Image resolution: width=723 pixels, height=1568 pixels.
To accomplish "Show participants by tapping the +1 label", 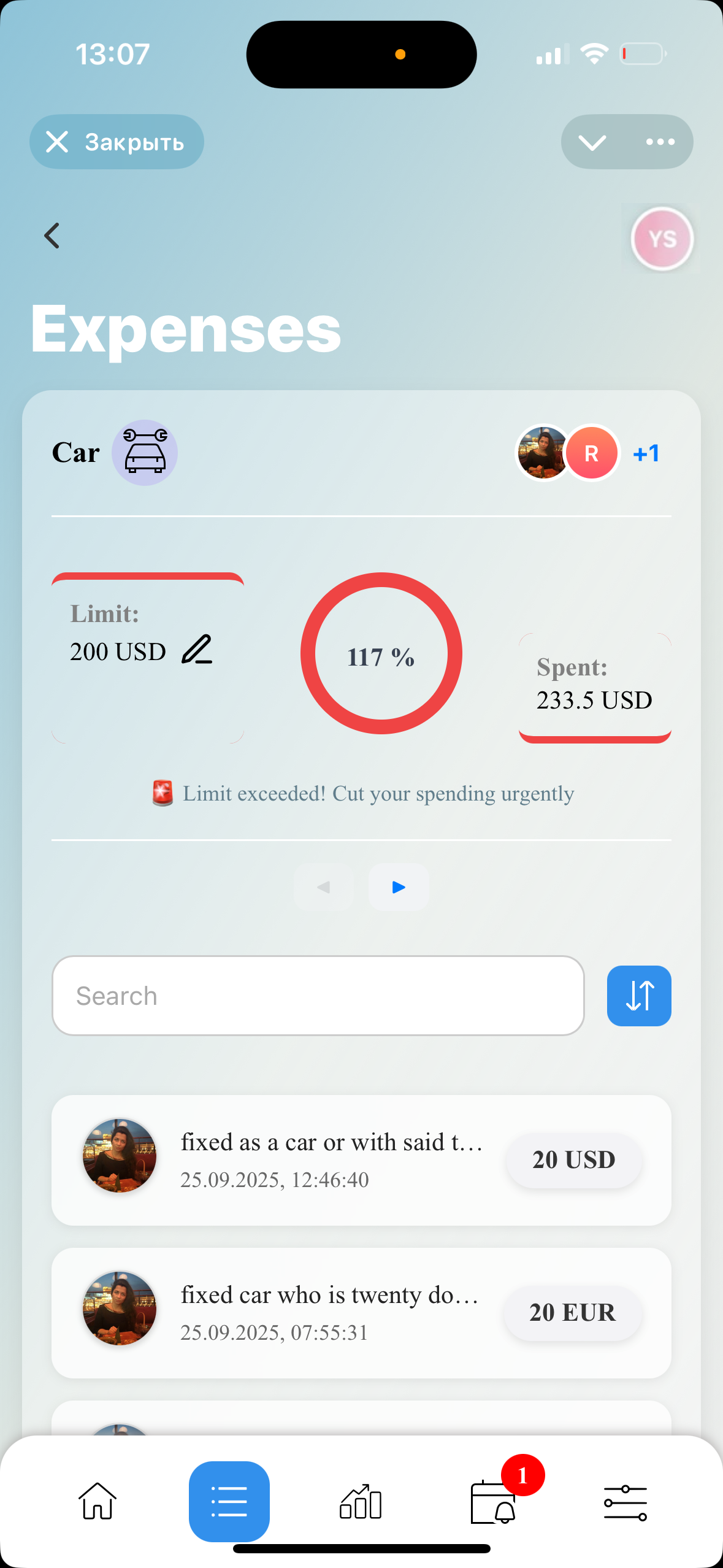I will pyautogui.click(x=646, y=453).
